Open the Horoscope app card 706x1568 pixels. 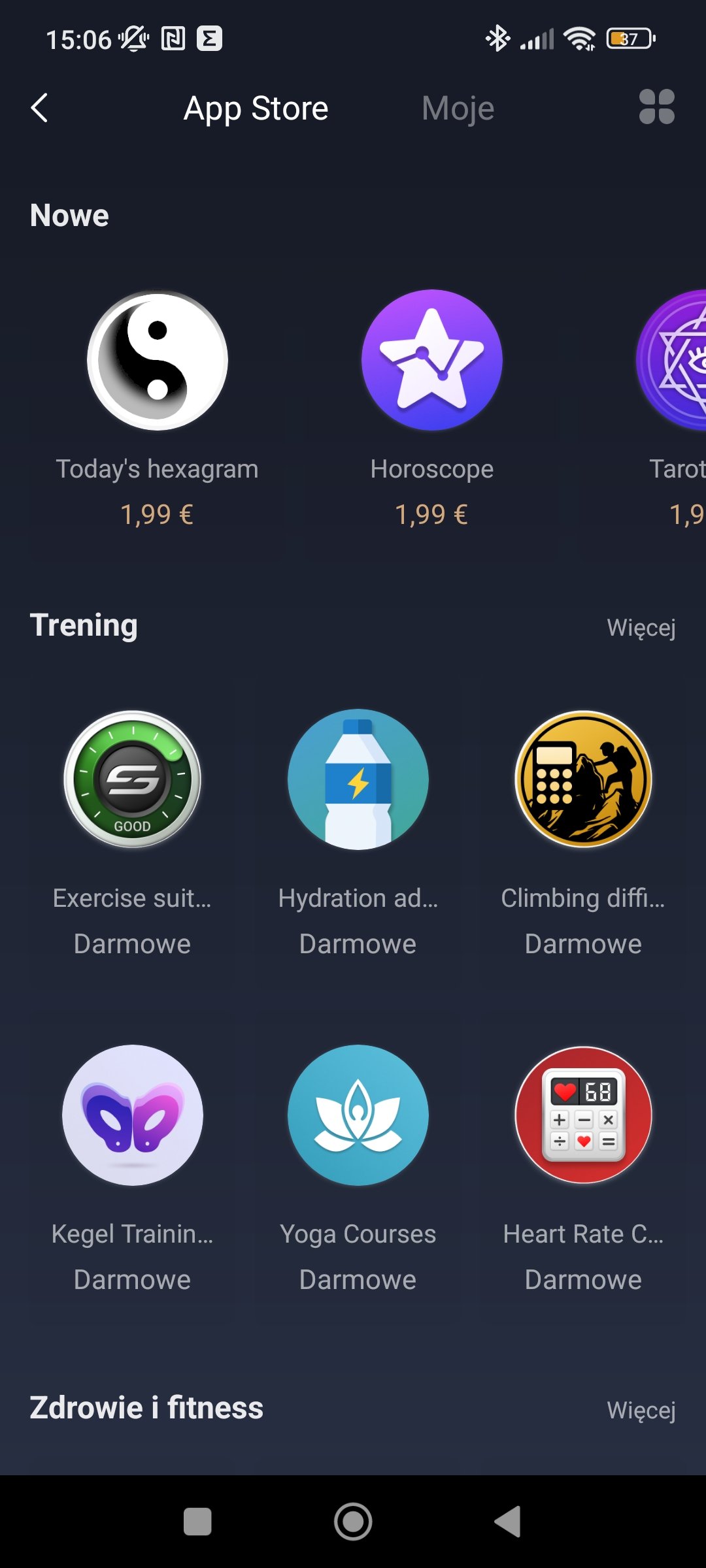coord(431,410)
